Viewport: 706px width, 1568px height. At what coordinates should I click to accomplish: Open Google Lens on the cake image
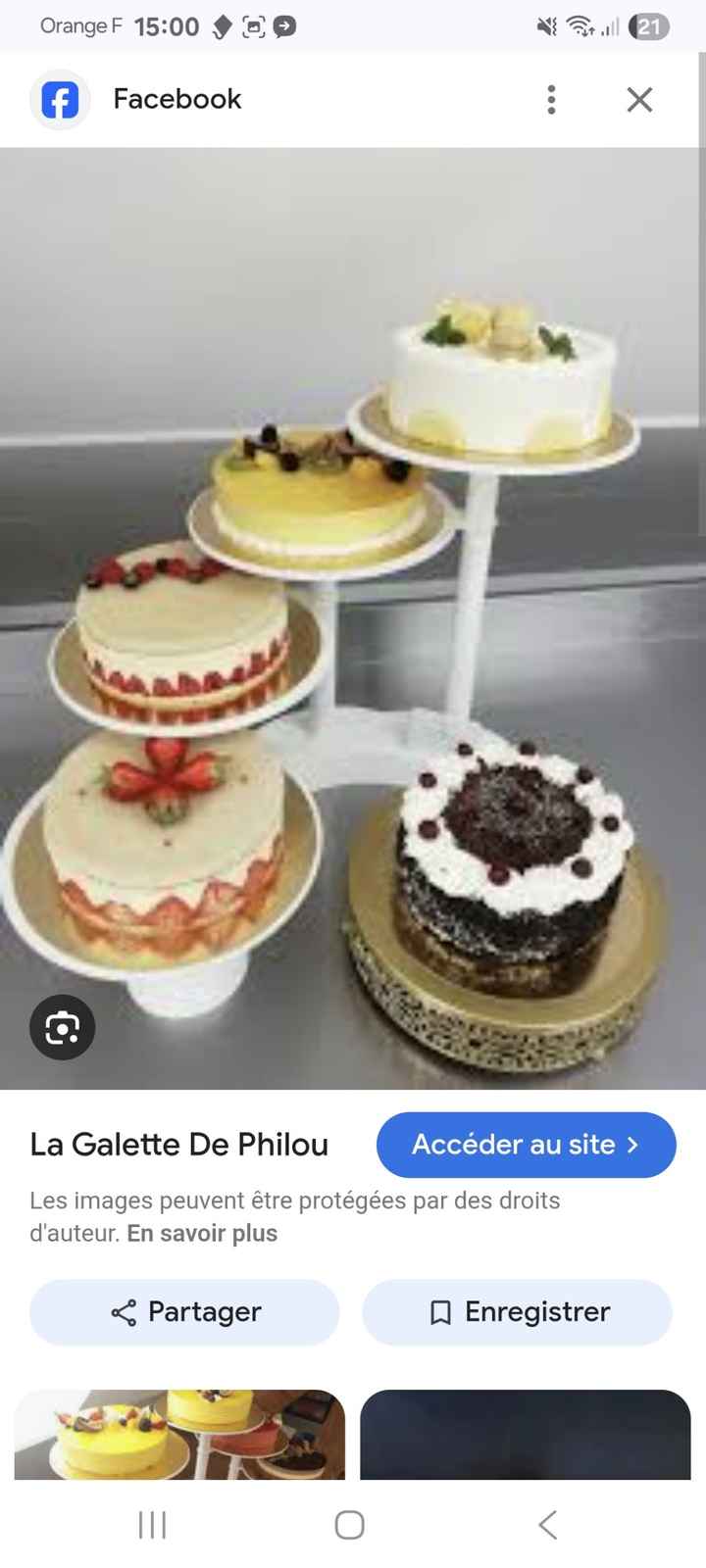tap(62, 1027)
